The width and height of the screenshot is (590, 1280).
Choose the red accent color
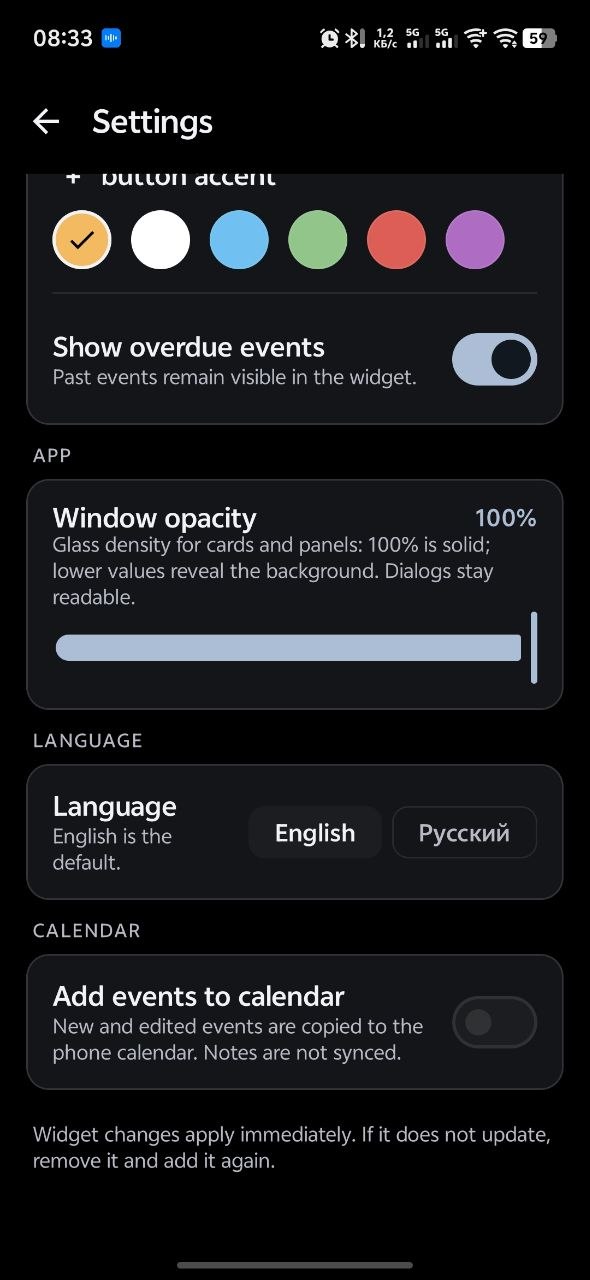397,240
